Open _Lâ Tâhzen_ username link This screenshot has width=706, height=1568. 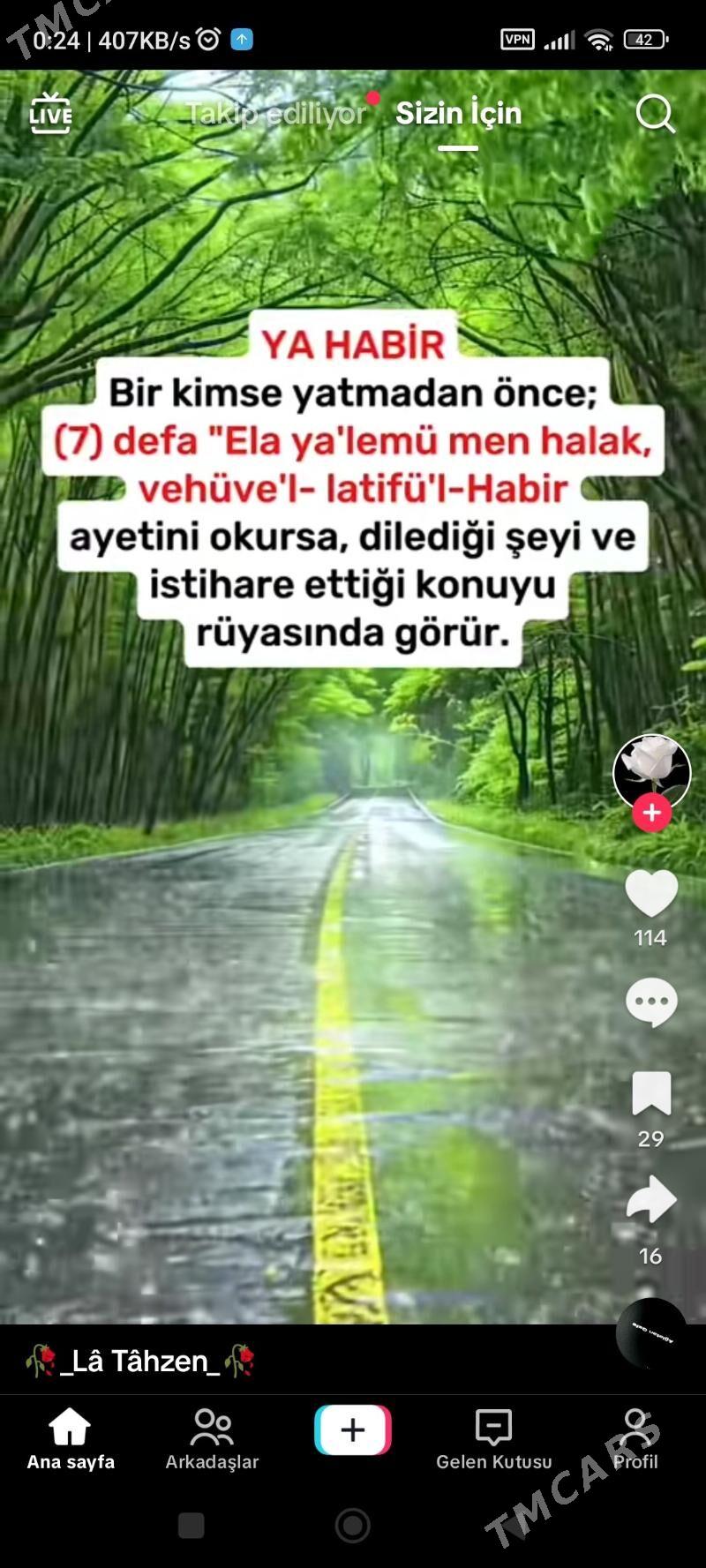tap(139, 1361)
